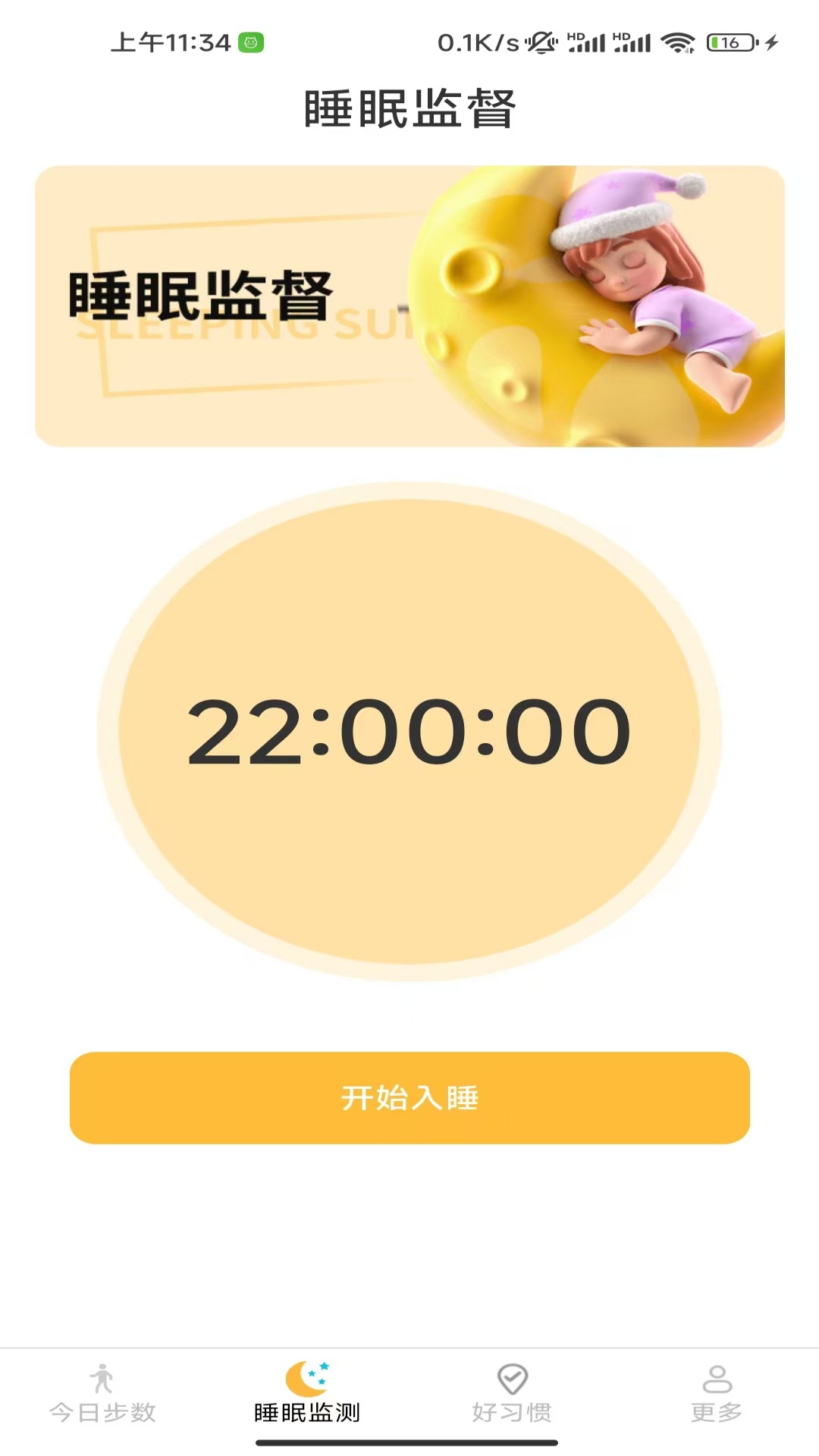The height and width of the screenshot is (1456, 819).
Task: Tap the 22:00:00 bedtime circle
Action: [409, 732]
